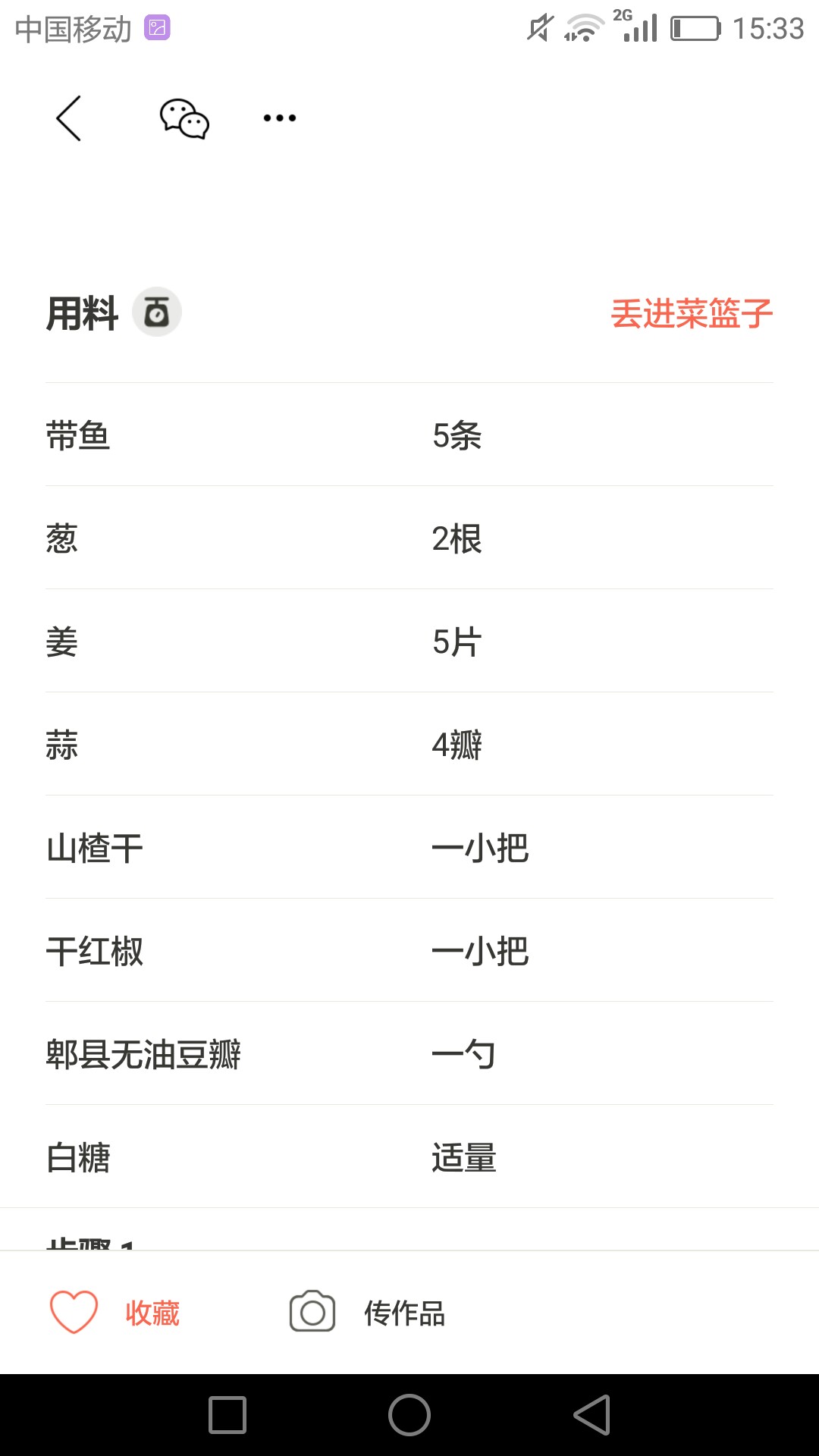
Task: Open the three-dot overflow menu
Action: pyautogui.click(x=280, y=118)
